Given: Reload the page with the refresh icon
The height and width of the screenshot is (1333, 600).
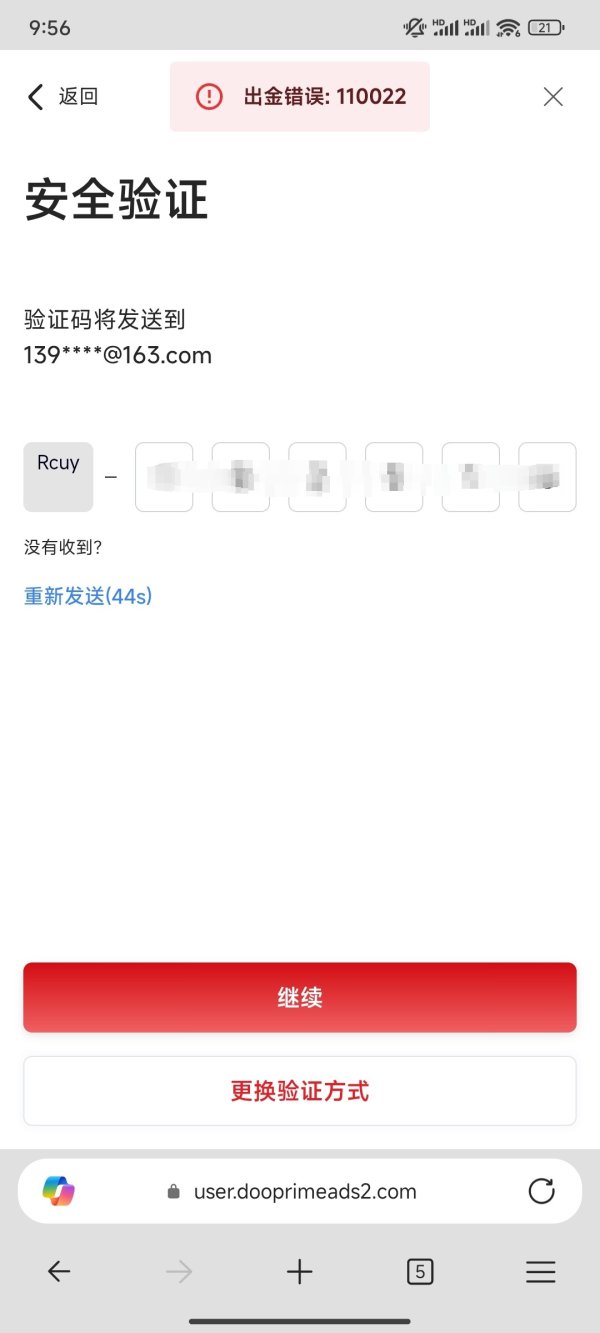Looking at the screenshot, I should (x=541, y=1191).
